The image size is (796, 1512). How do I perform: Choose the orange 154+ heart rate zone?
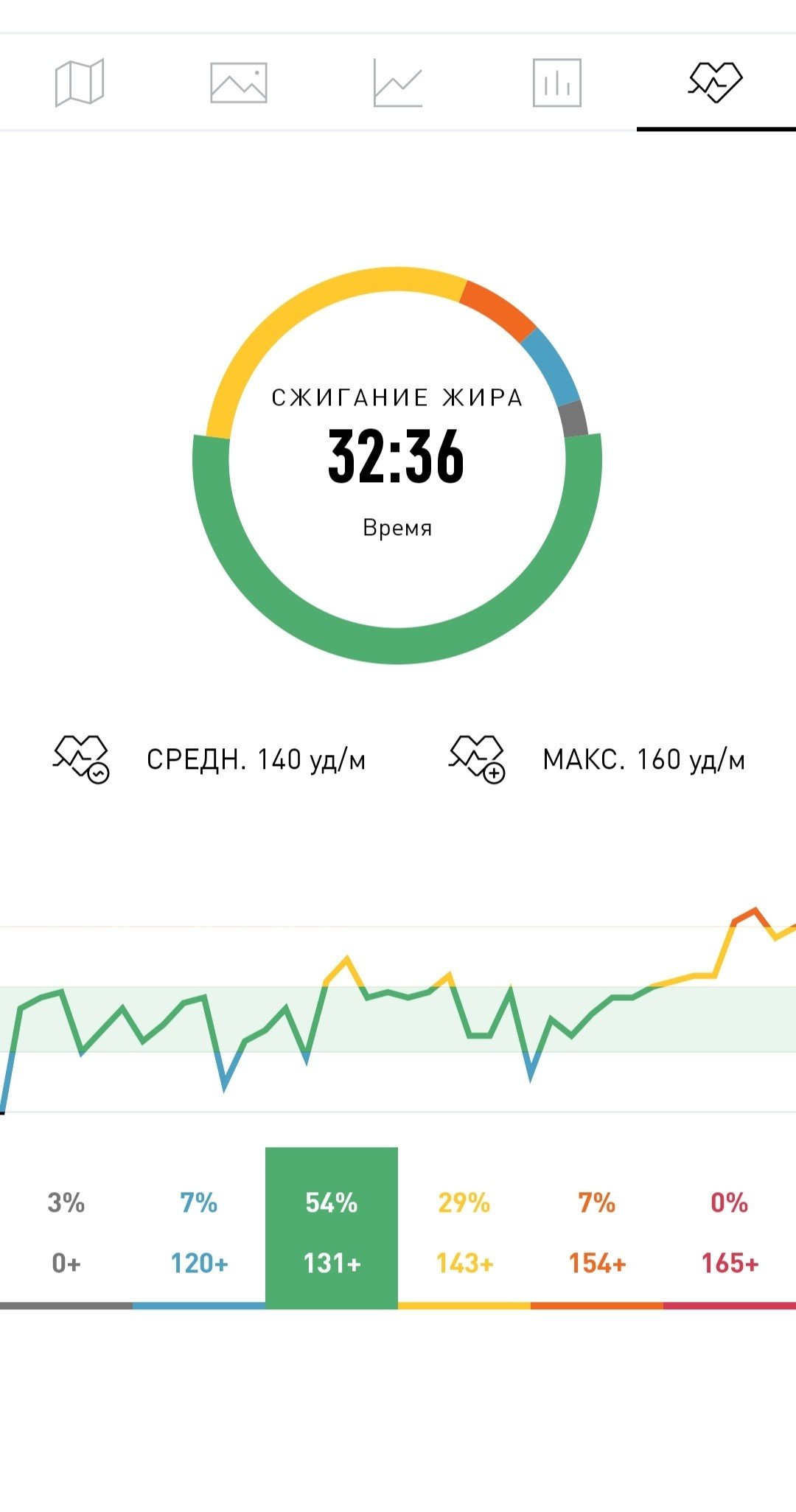tap(597, 1228)
